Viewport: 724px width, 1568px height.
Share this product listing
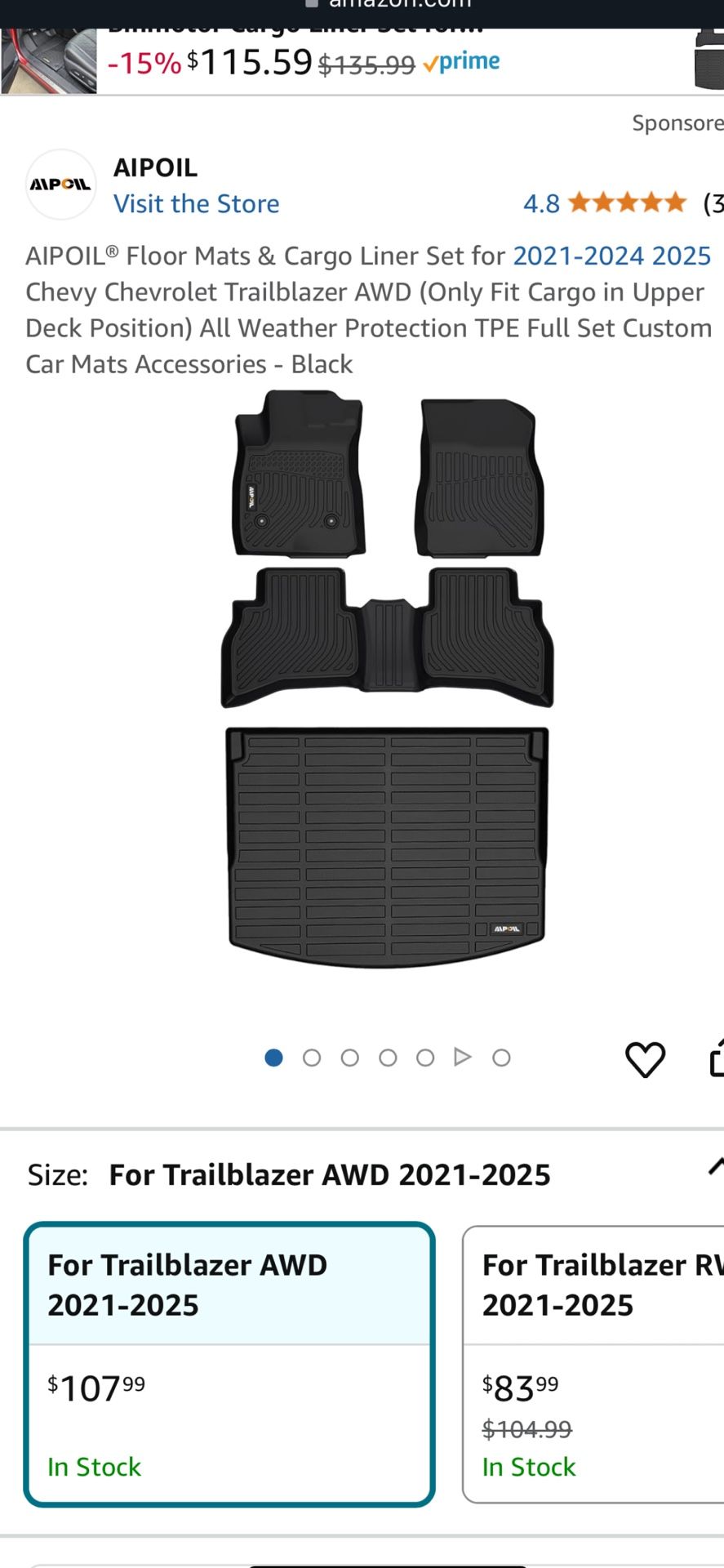pos(716,1059)
